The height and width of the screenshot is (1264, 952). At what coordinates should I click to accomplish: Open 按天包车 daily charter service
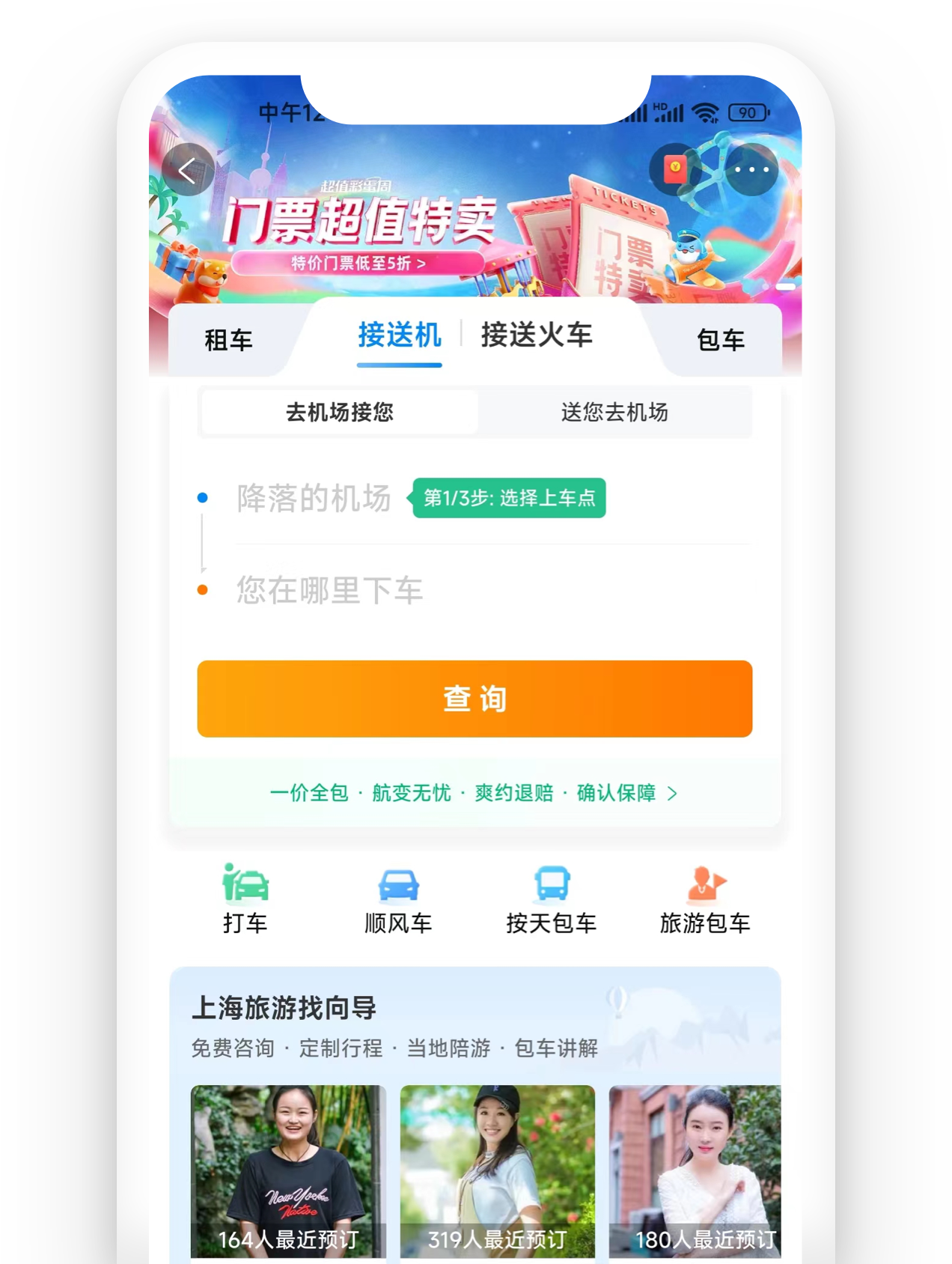tap(552, 899)
